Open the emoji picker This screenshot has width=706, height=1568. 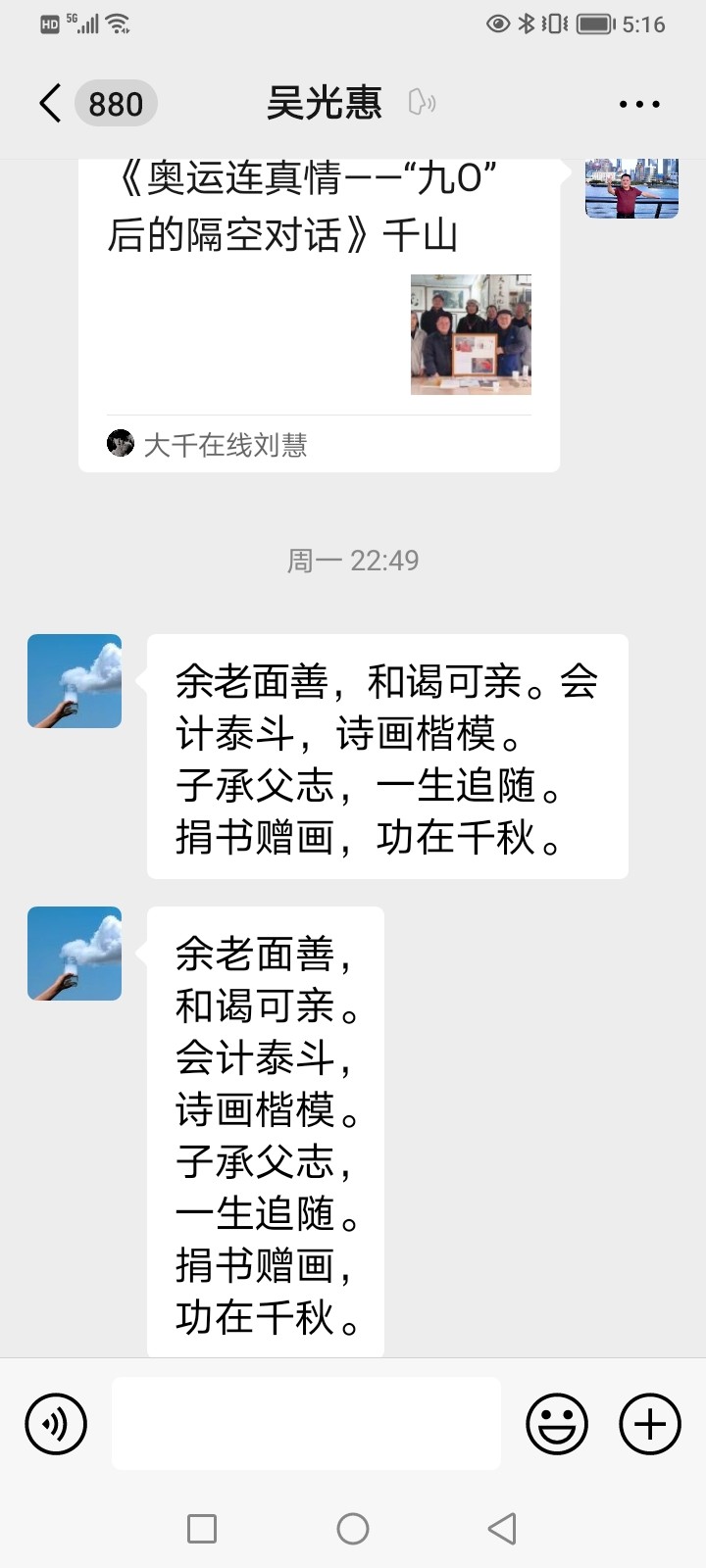click(x=557, y=1424)
